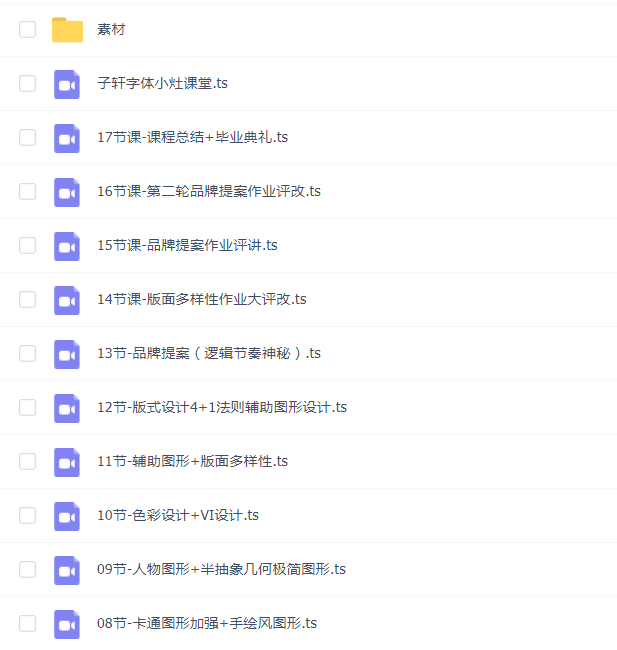Open the 素材 folder
This screenshot has height=650, width=617.
111,30
